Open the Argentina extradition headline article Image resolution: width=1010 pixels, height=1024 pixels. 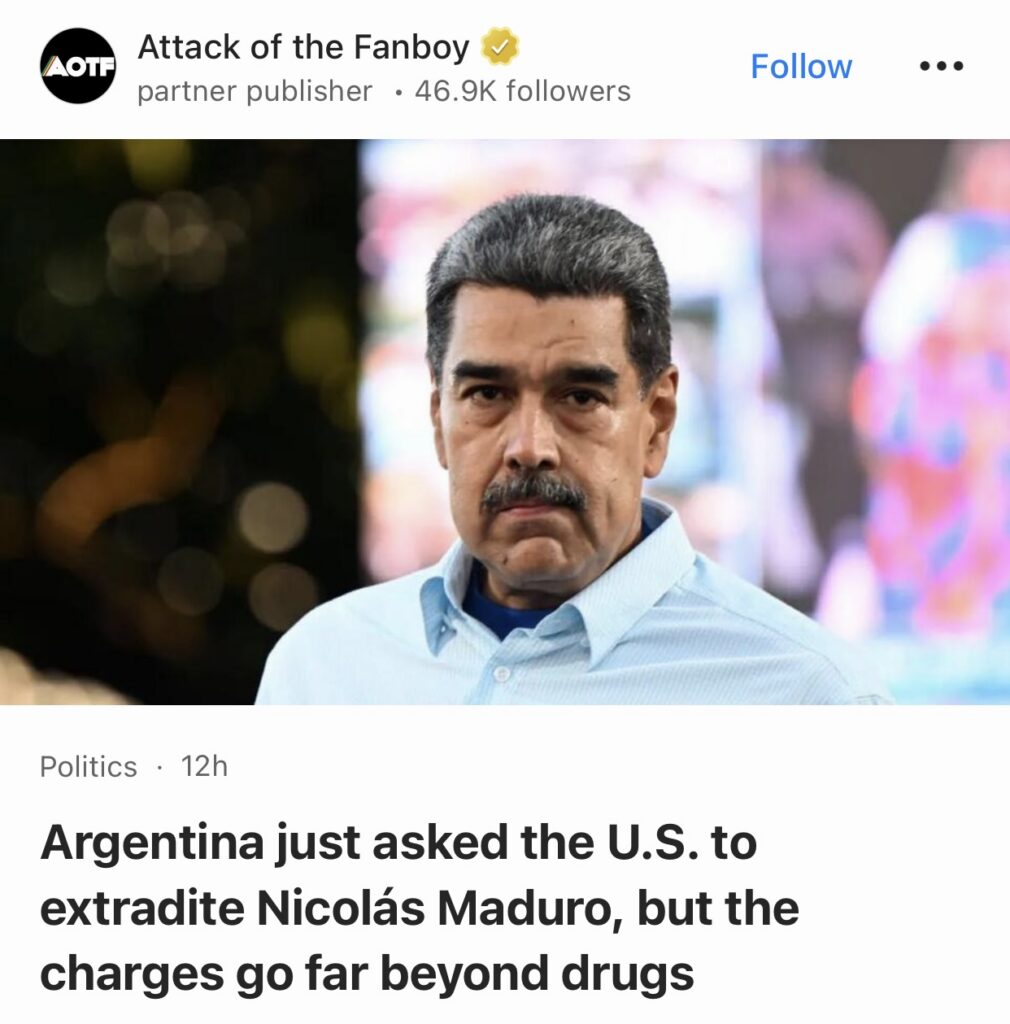(x=420, y=908)
